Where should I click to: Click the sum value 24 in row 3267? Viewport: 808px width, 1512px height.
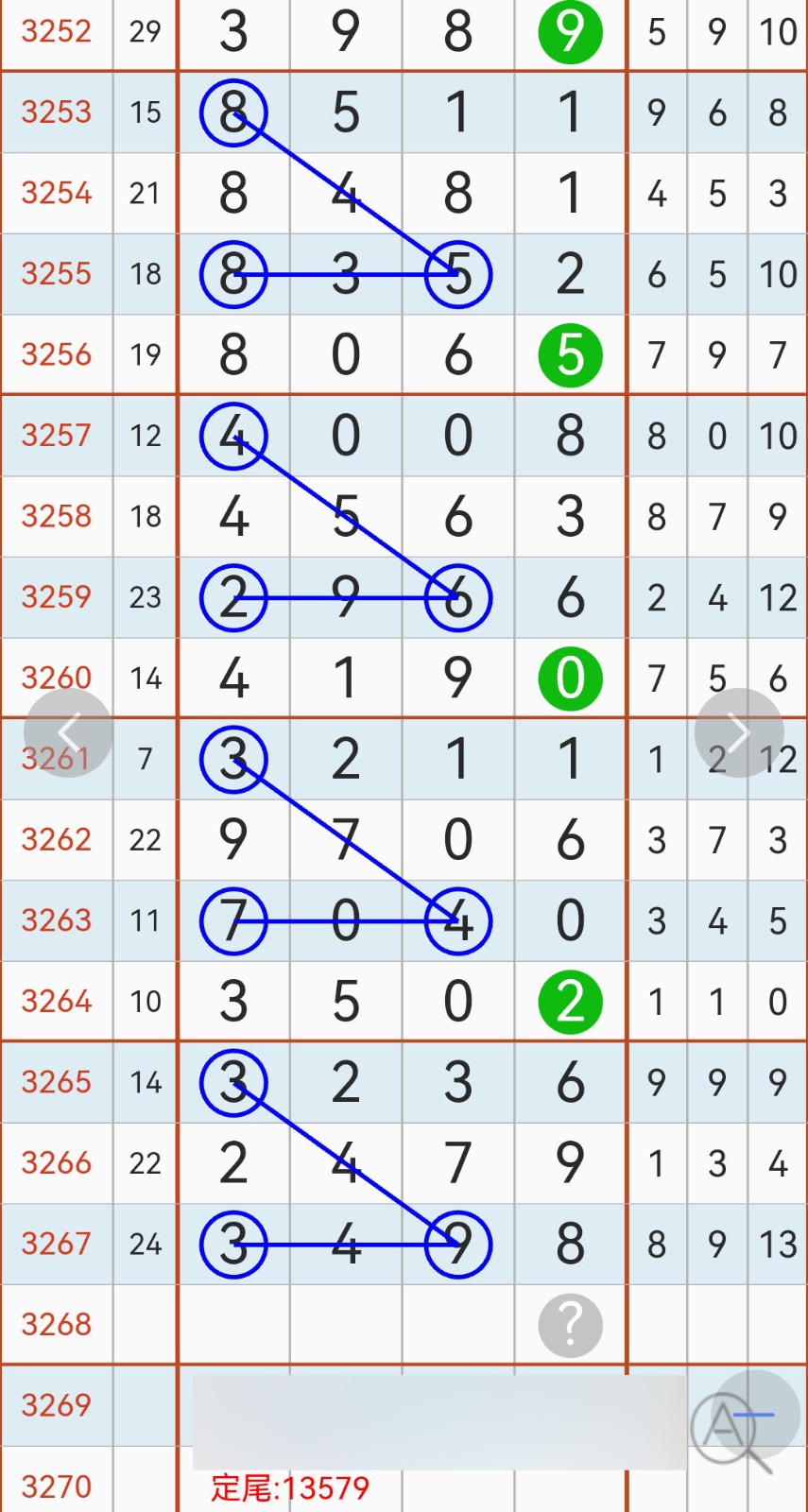coord(145,1245)
